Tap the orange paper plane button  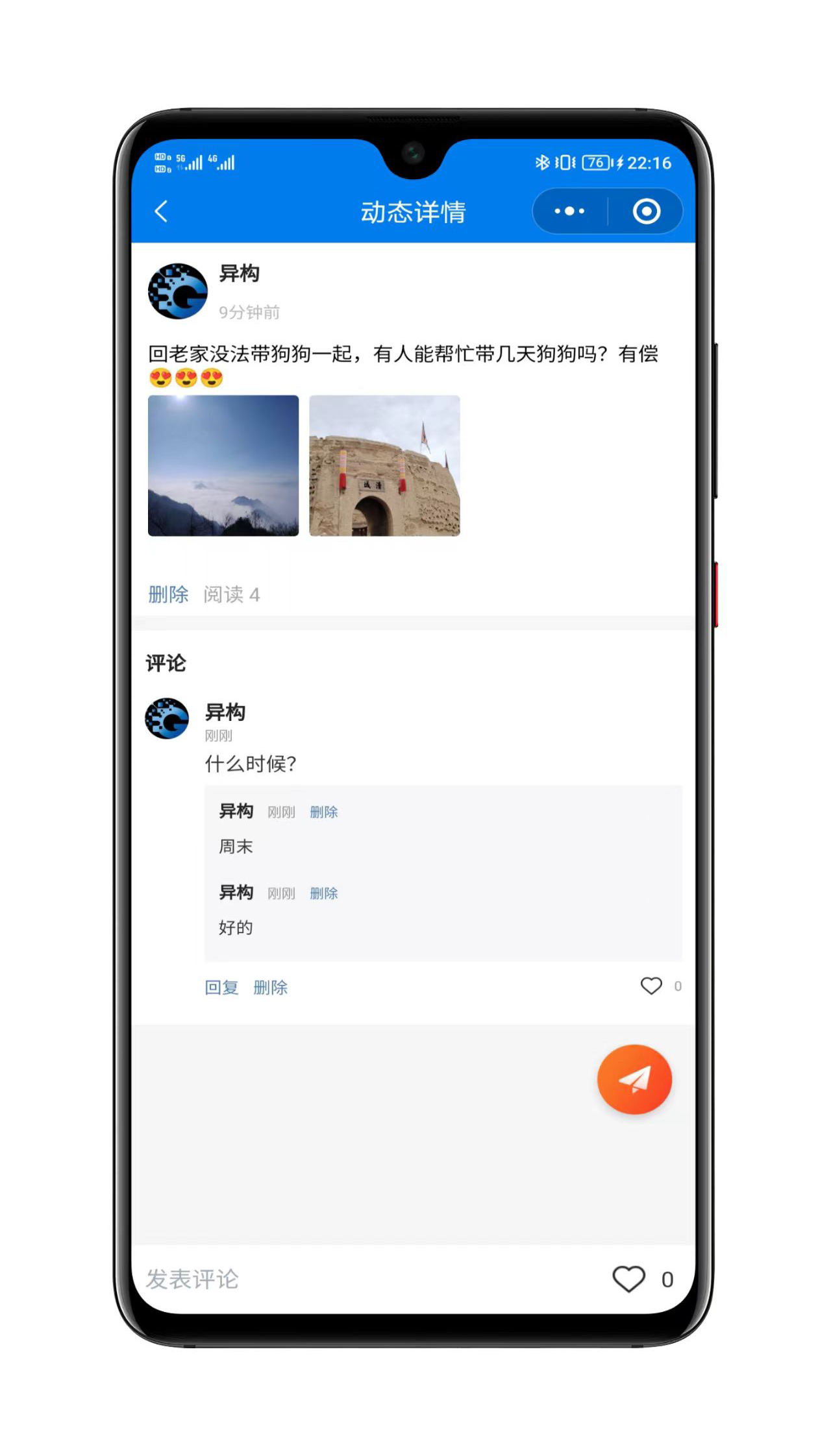(x=634, y=1079)
